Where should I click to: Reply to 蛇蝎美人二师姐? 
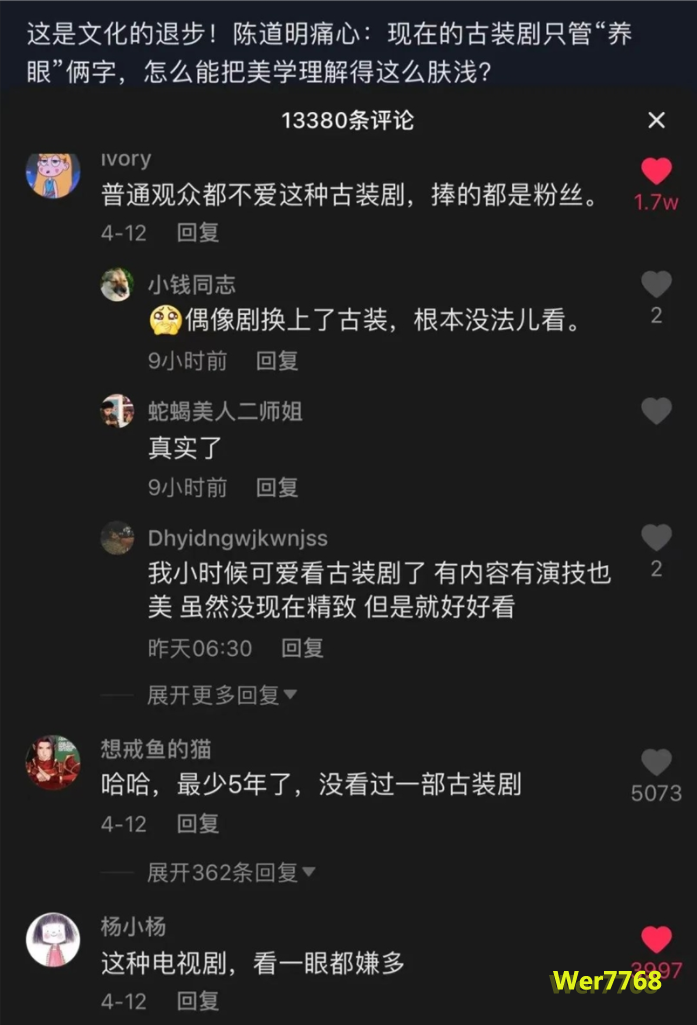277,488
